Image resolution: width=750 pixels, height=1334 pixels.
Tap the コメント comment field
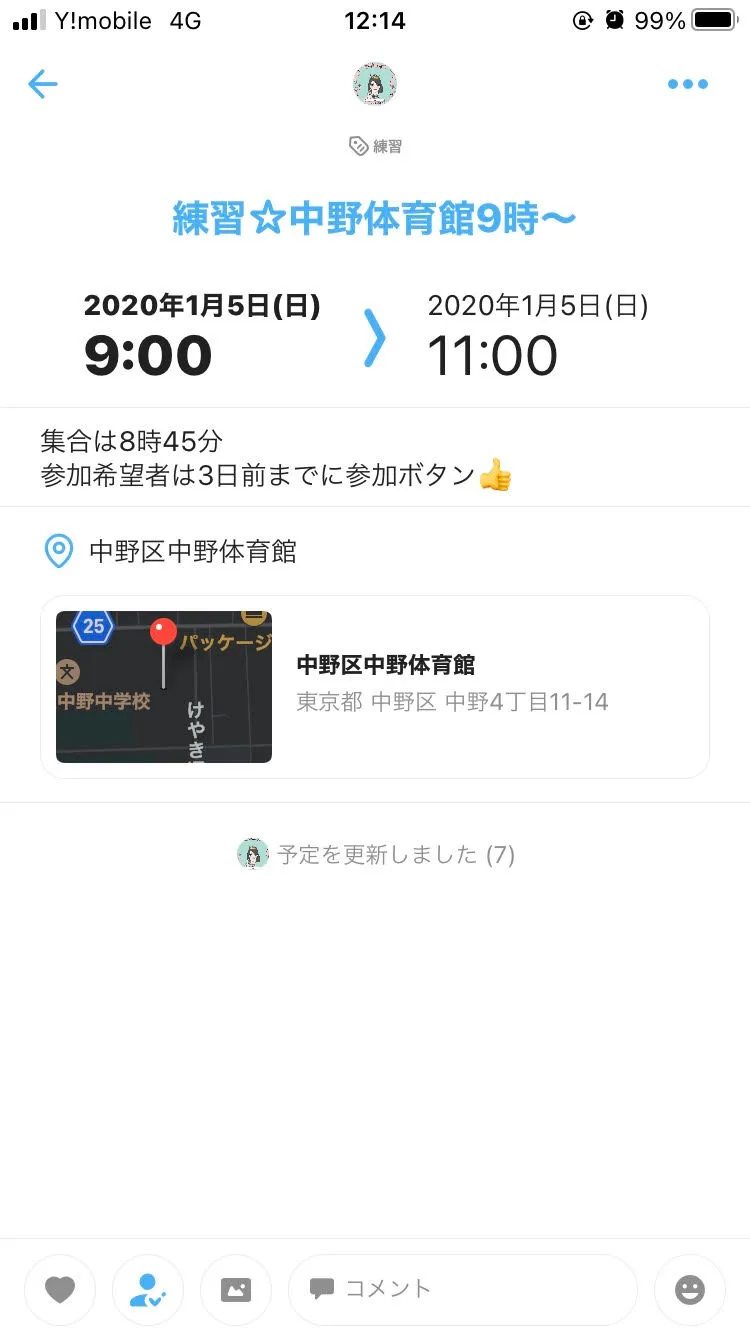[x=462, y=1290]
